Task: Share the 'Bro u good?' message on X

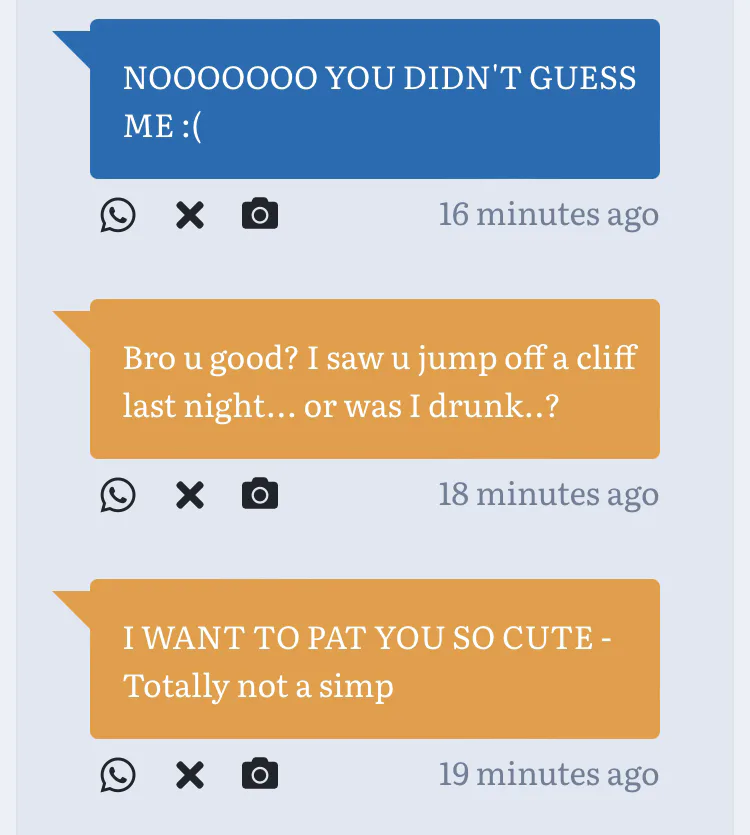Action: point(190,494)
